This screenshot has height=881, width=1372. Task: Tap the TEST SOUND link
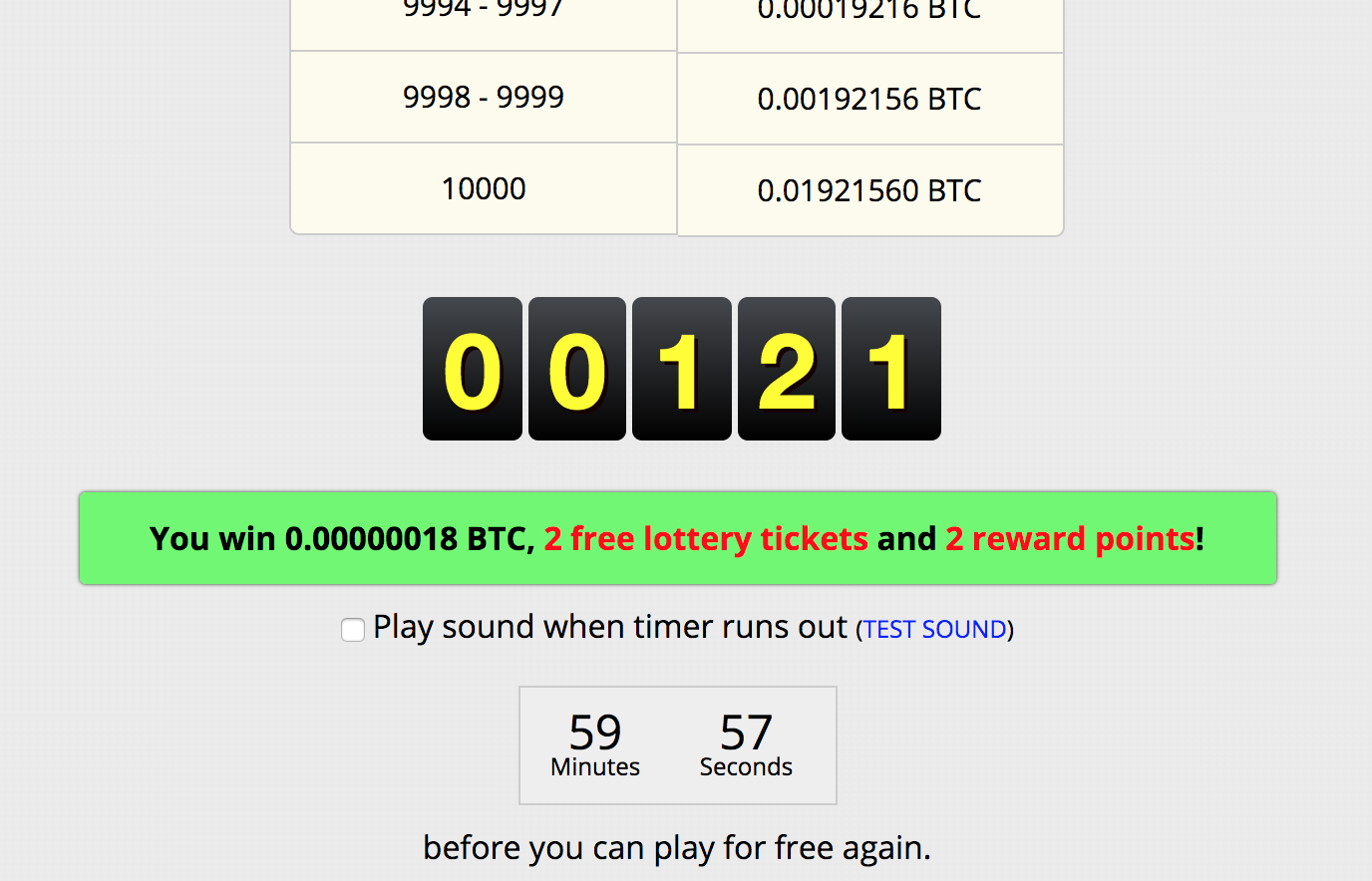(934, 630)
